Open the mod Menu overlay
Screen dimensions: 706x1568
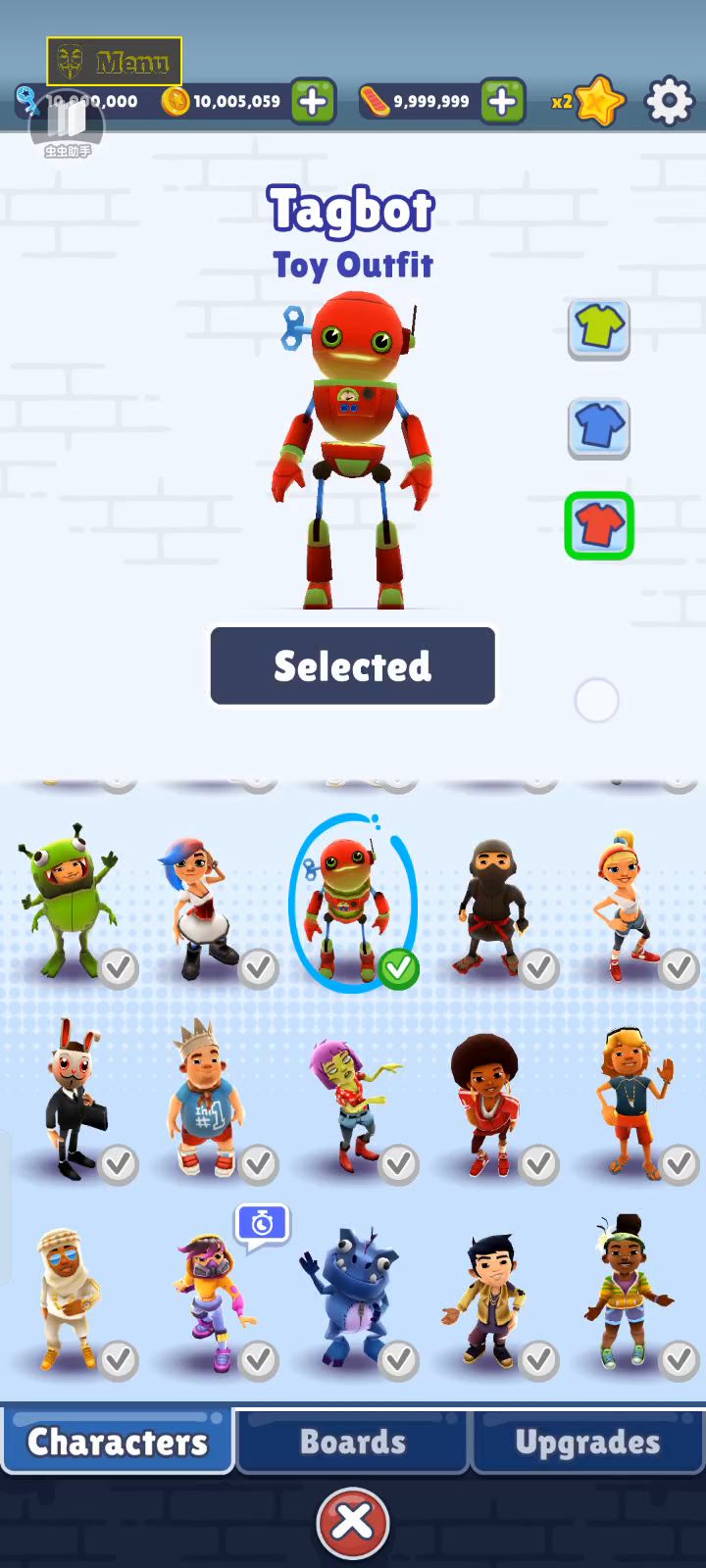point(114,62)
